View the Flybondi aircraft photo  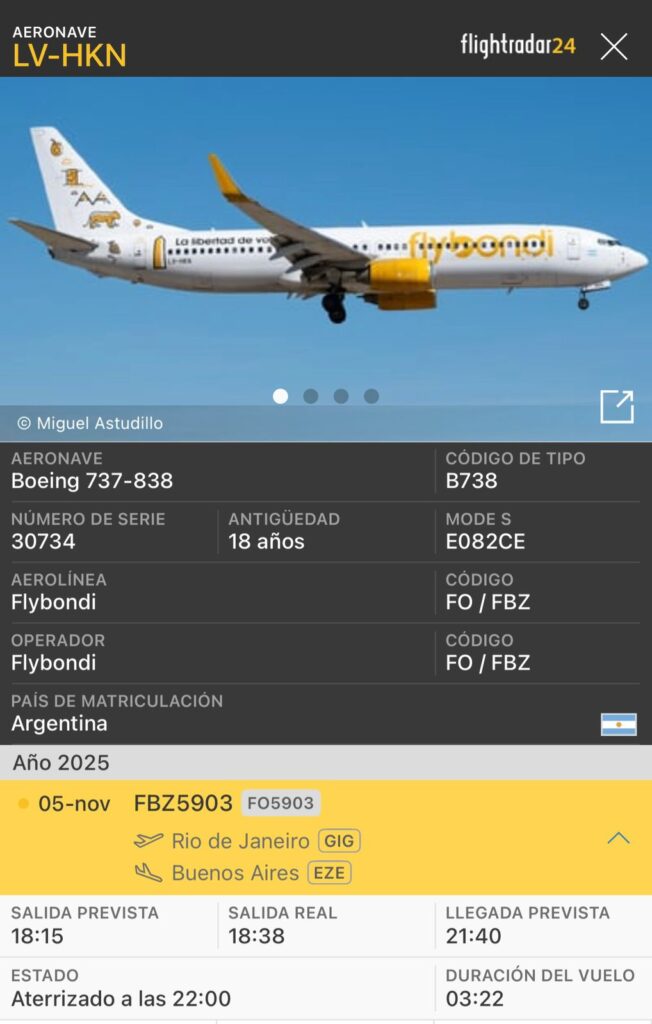326,240
